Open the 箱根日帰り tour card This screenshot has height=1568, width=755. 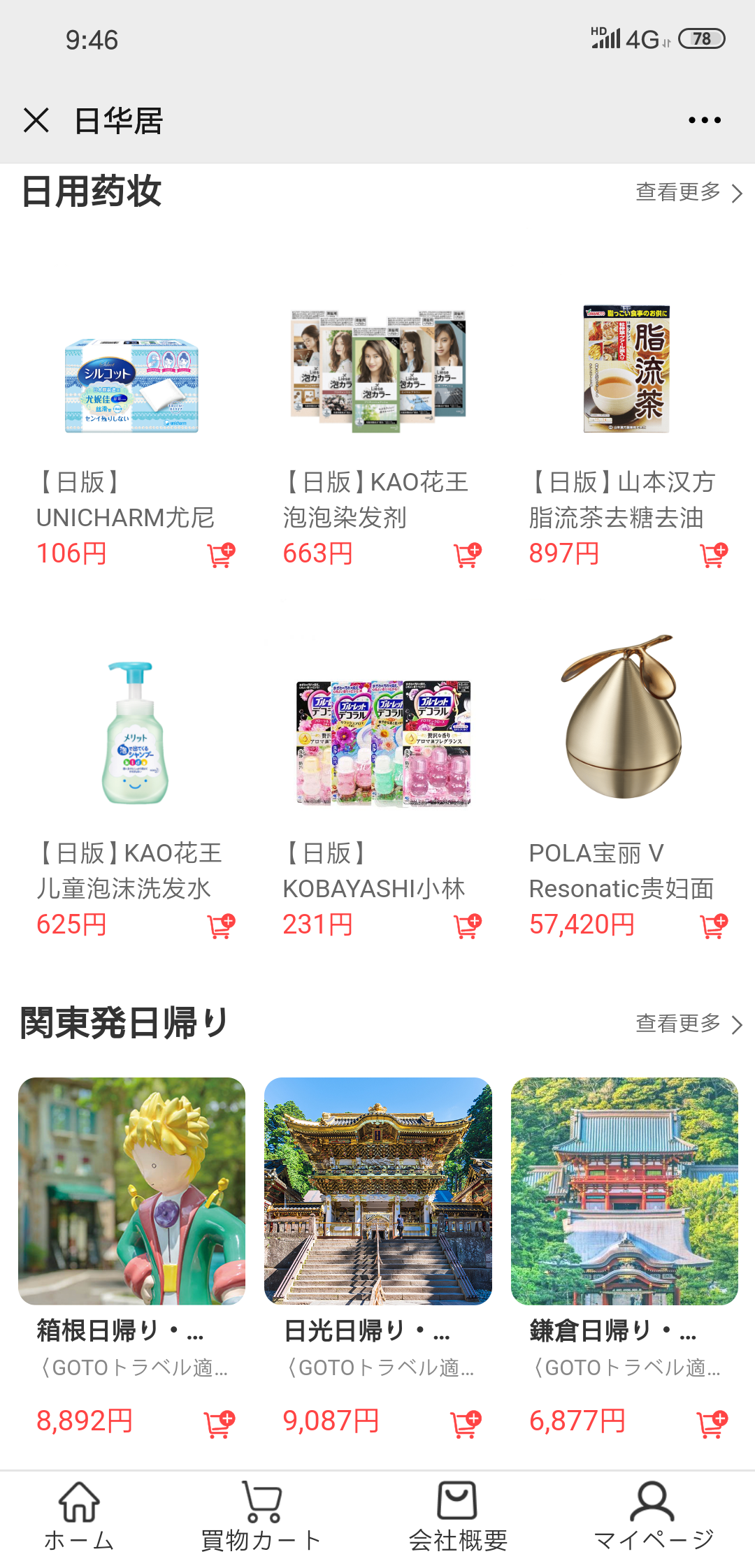click(131, 1191)
